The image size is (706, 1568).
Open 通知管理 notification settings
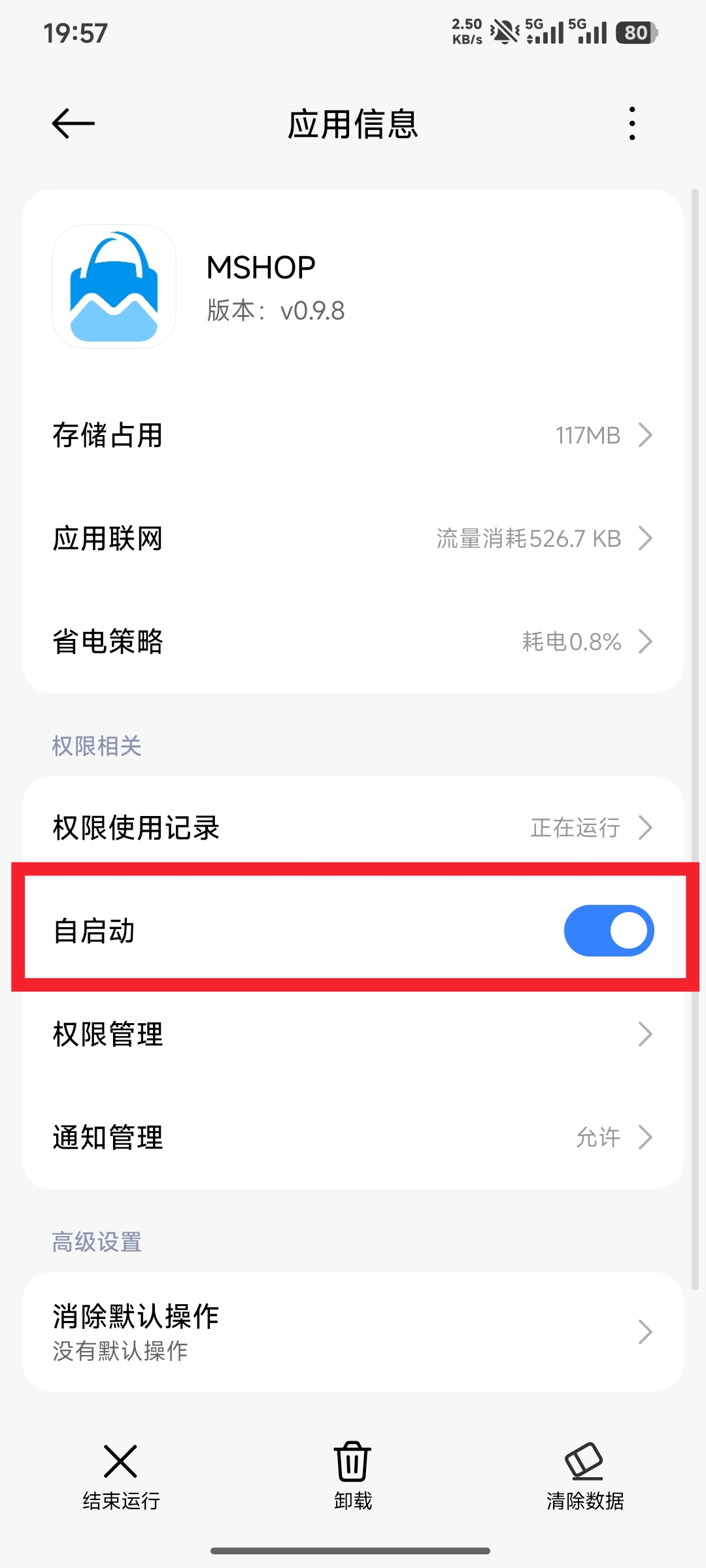[353, 1137]
